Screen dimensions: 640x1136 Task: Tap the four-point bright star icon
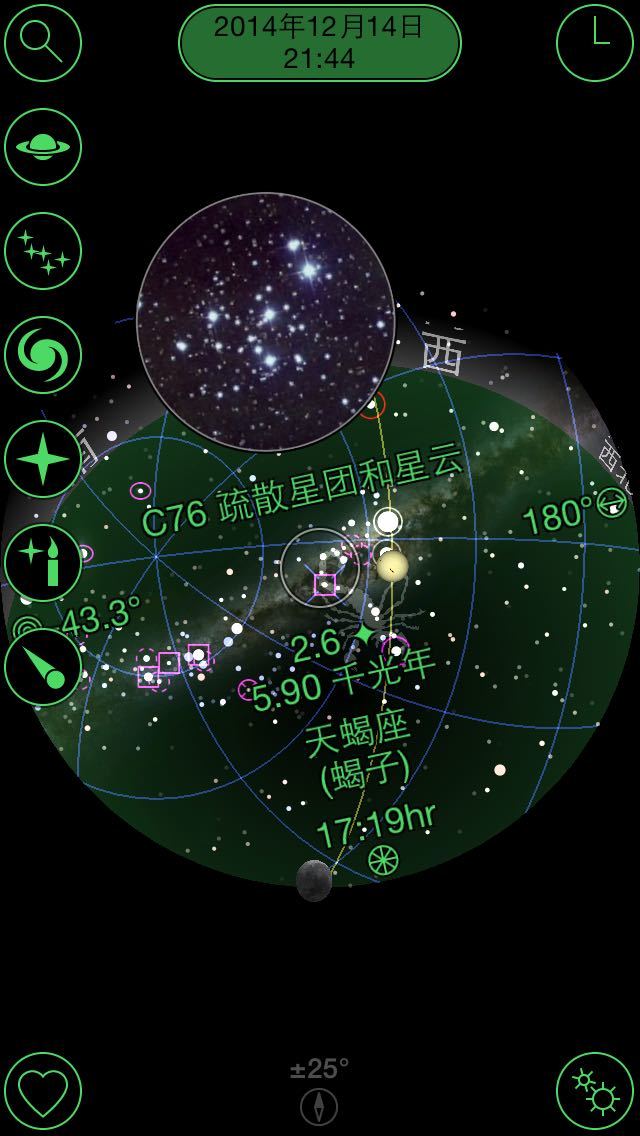(x=43, y=459)
